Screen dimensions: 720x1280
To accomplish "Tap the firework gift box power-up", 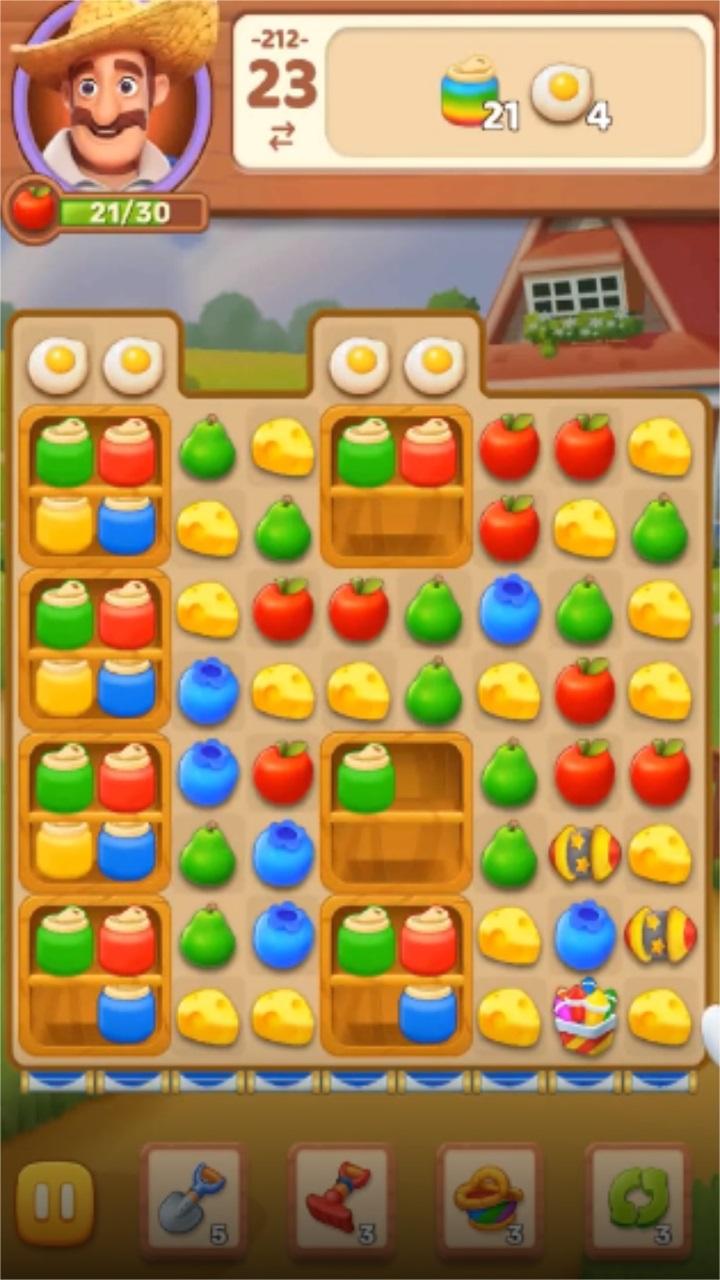I will (586, 1015).
